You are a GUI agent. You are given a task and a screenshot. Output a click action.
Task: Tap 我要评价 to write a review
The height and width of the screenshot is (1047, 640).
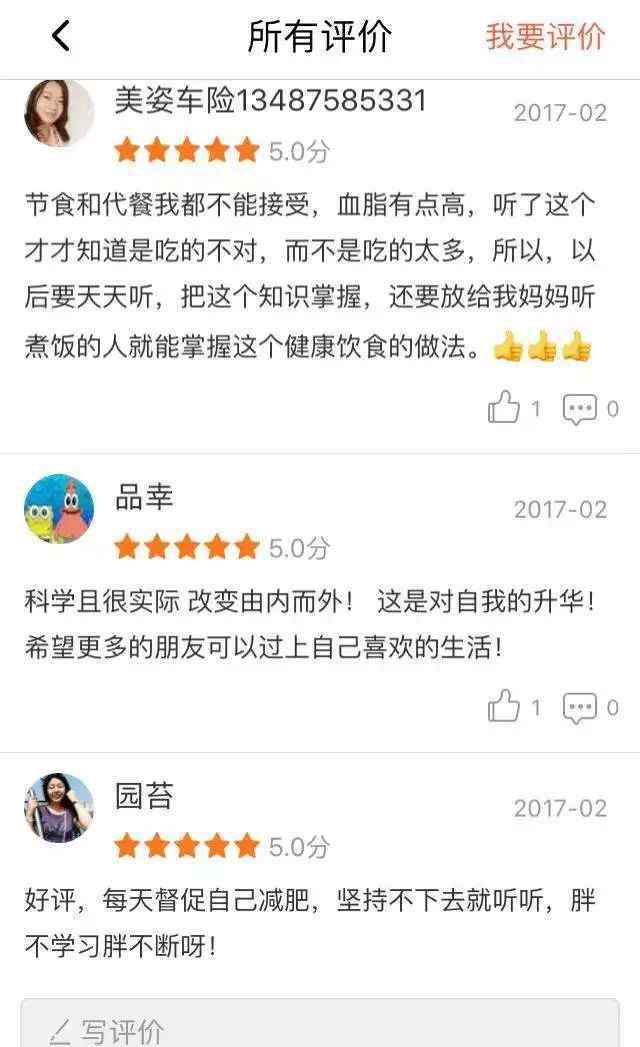[545, 37]
